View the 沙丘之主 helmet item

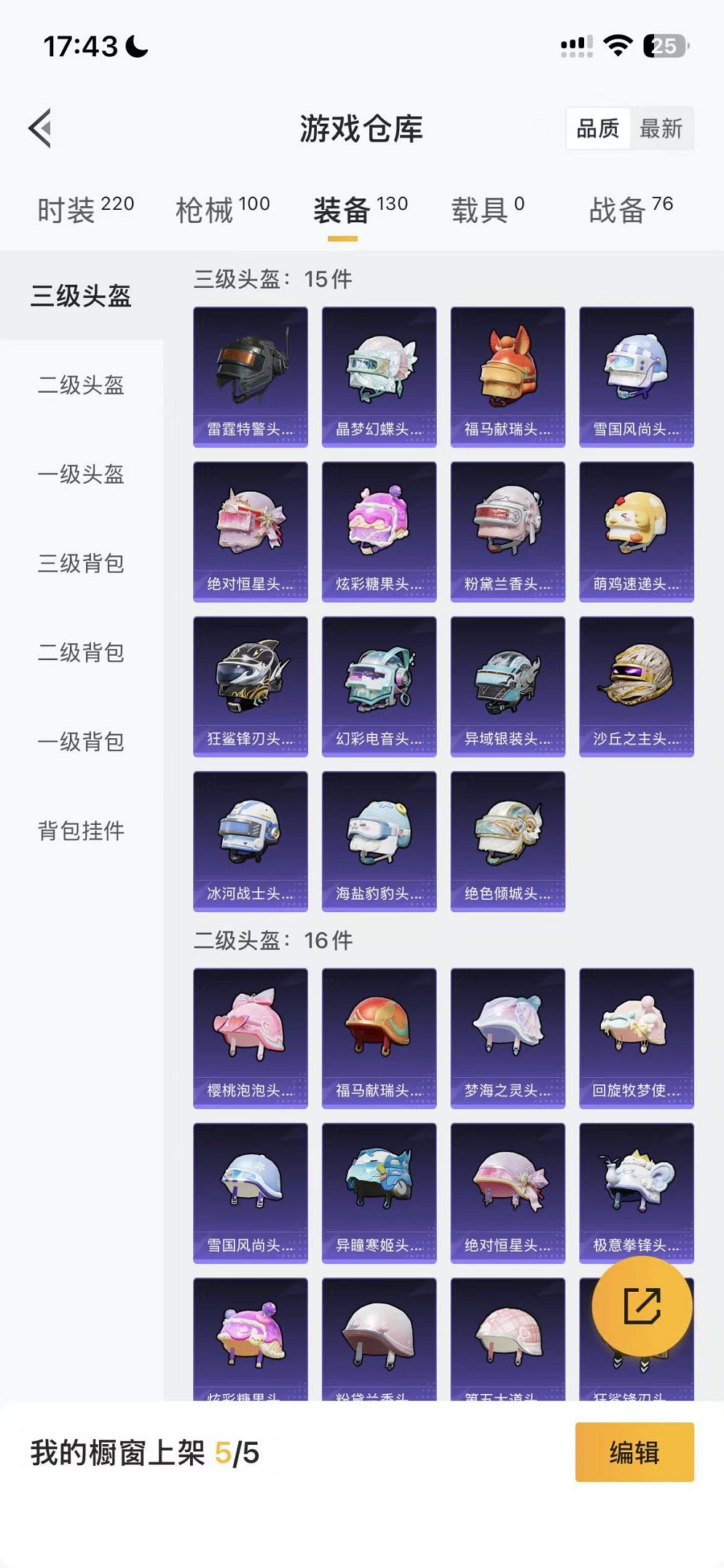637,683
